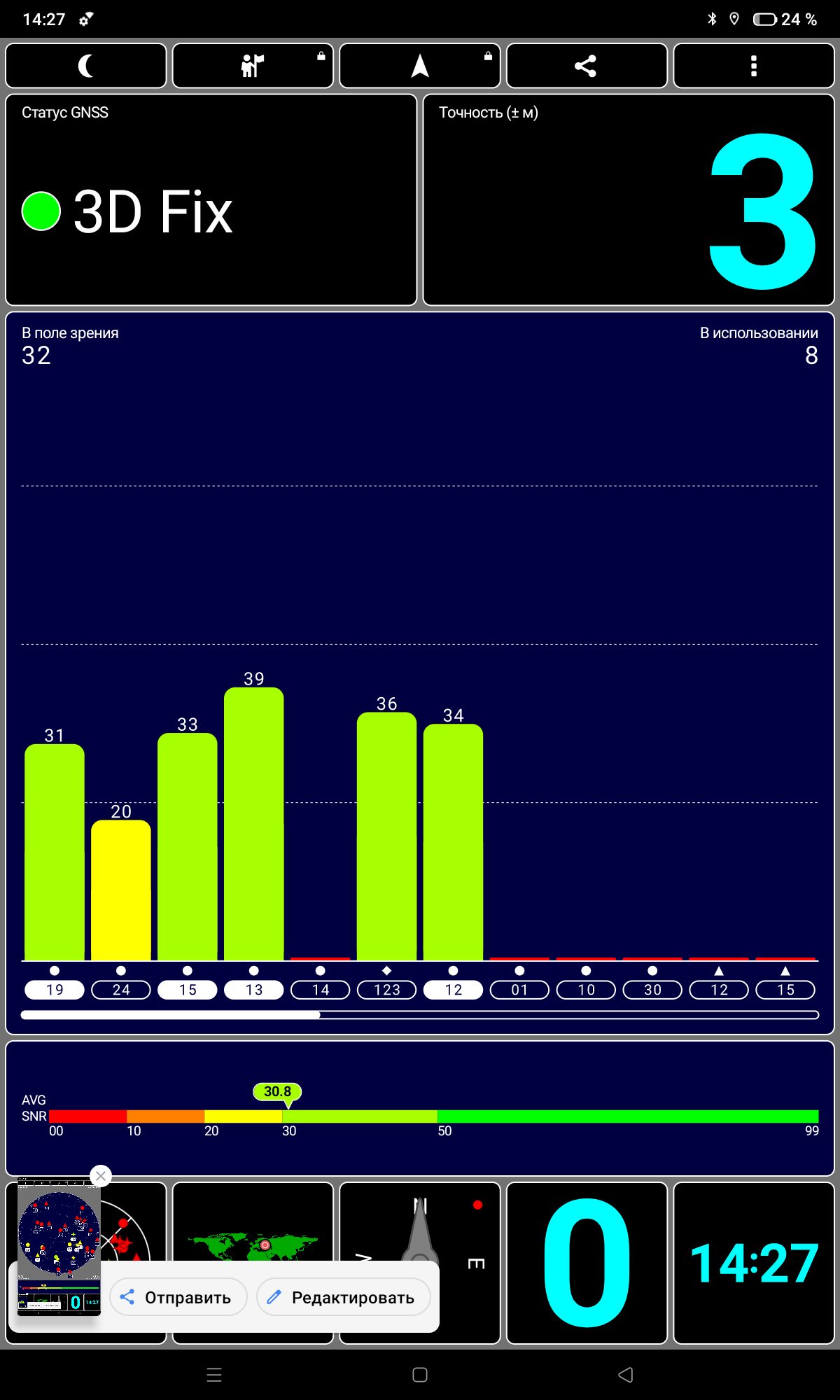Tap the Редактировать button for the screenshot
The height and width of the screenshot is (1400, 840).
[x=344, y=1297]
